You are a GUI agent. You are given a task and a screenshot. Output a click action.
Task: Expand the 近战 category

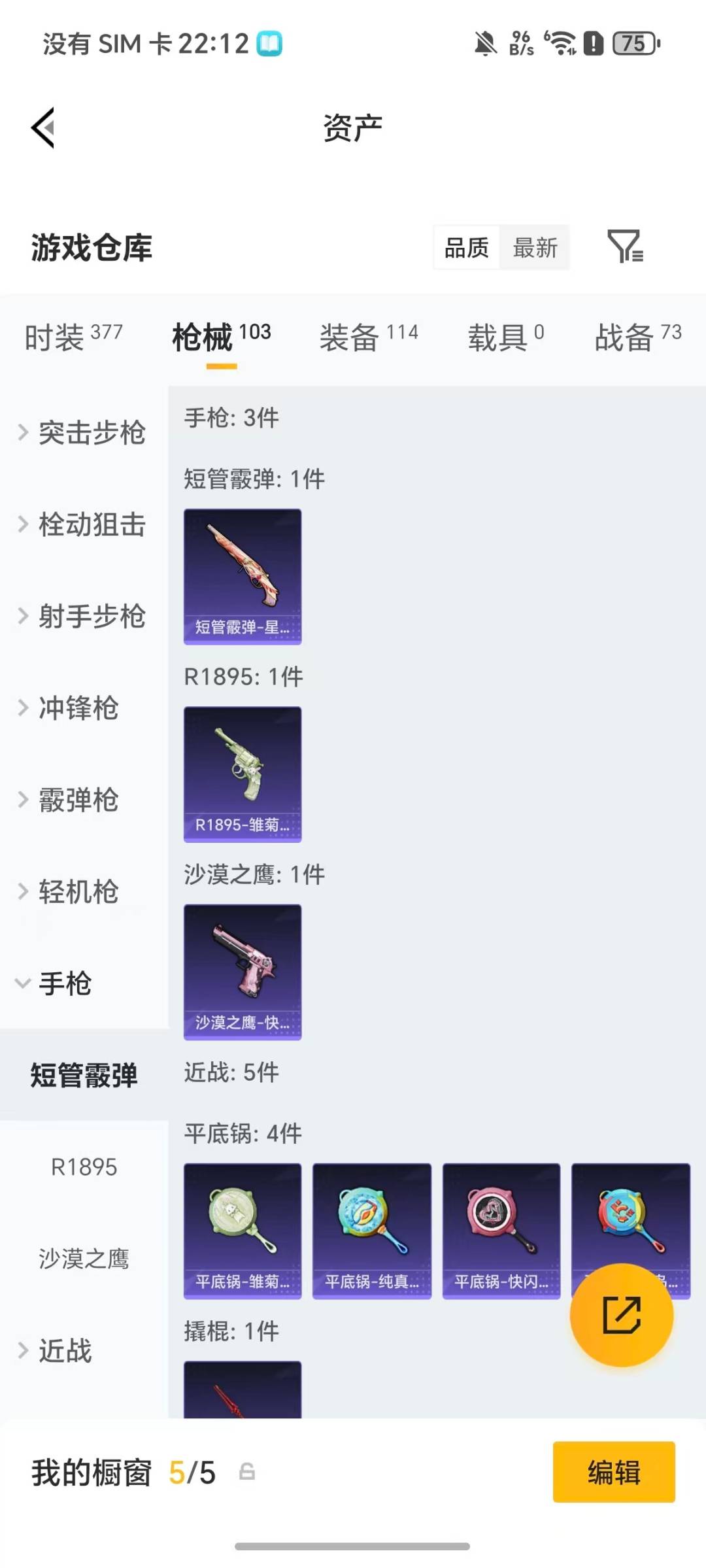coord(63,1352)
